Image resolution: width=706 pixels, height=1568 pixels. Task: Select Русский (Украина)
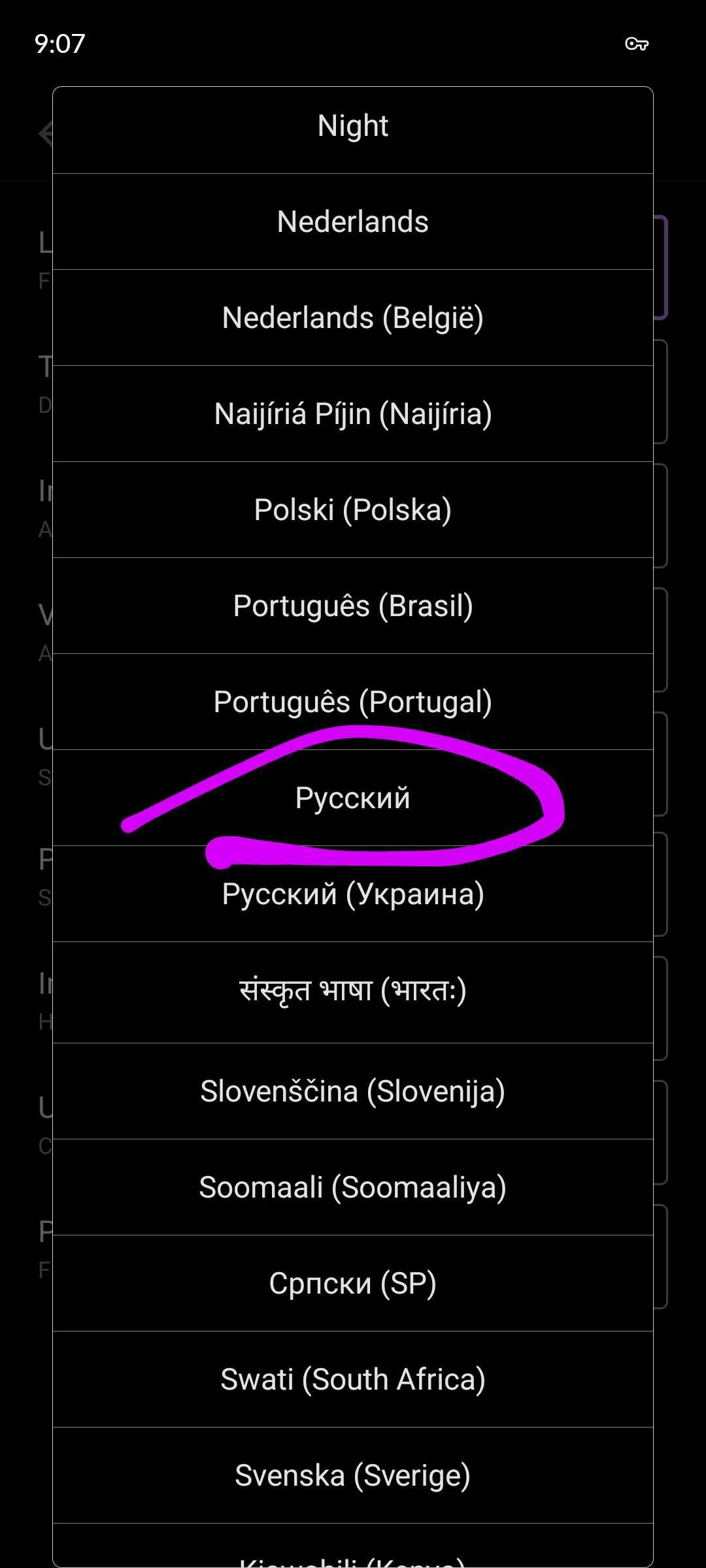tap(353, 894)
